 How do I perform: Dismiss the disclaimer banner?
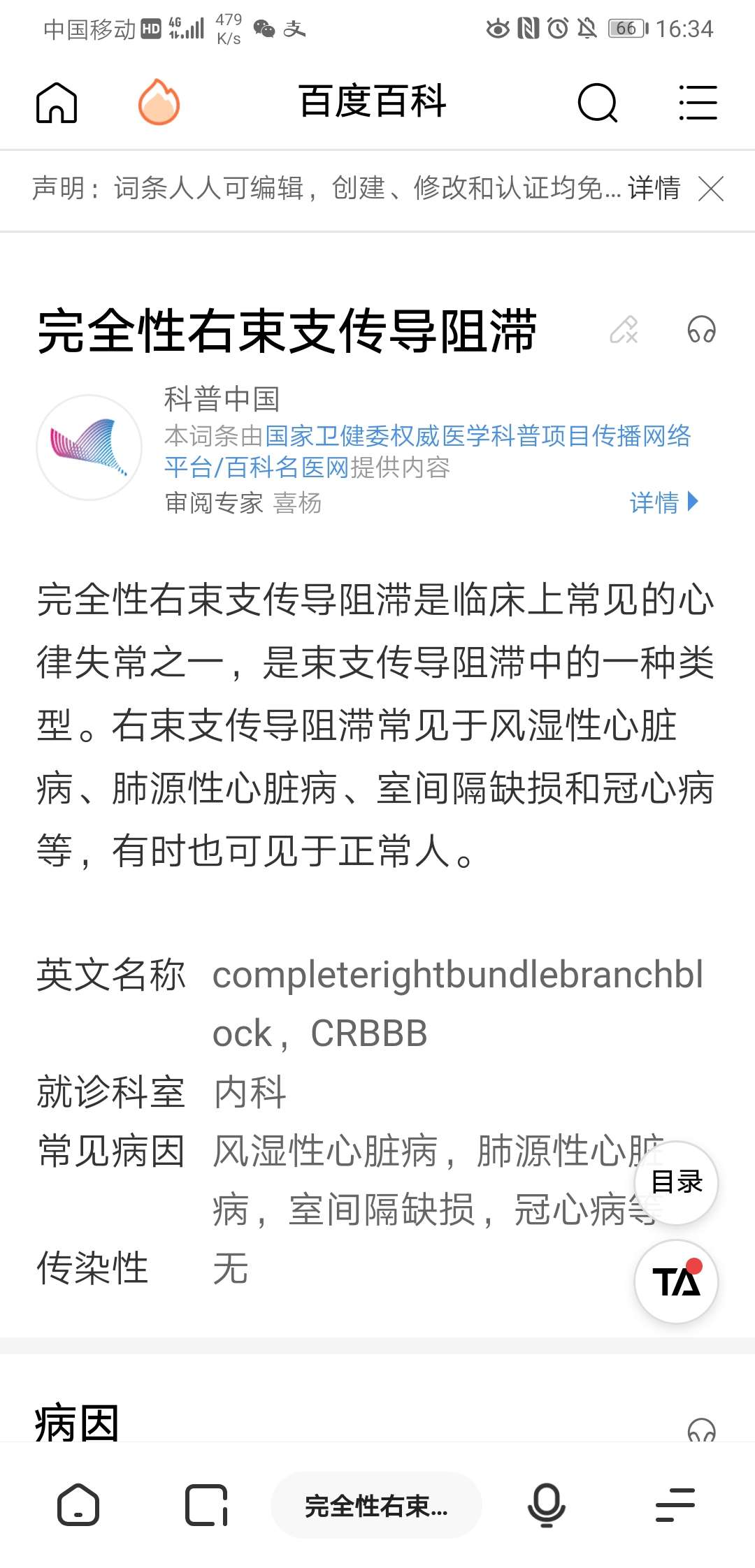coord(711,189)
